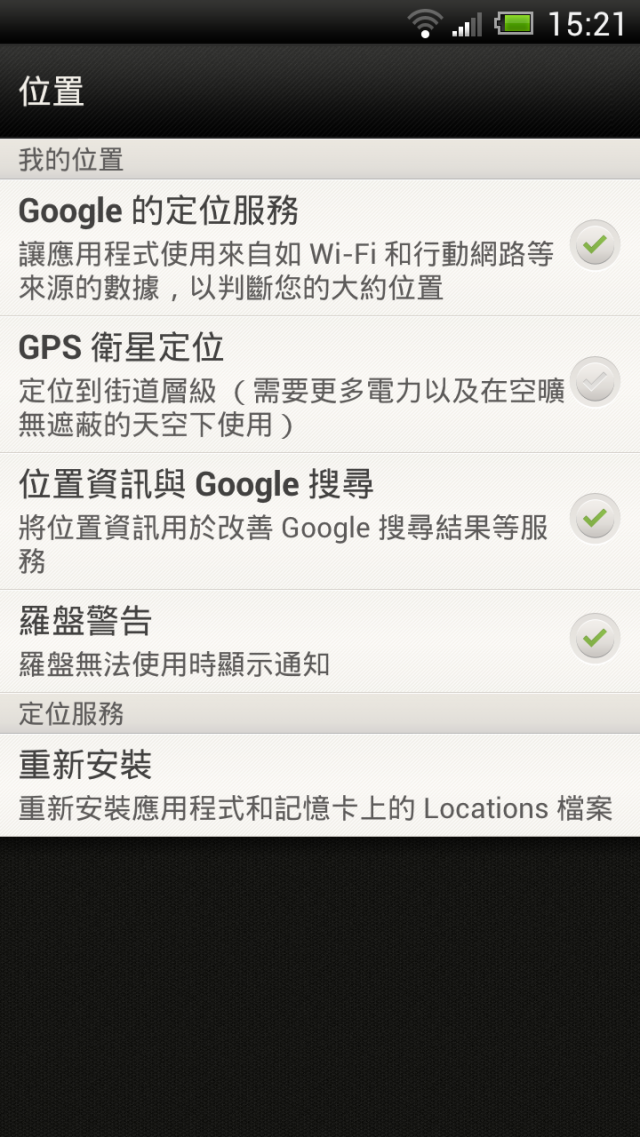This screenshot has height=1138, width=640.
Task: Toggle the 位置資訊與 Google 搜尋 checkbox
Action: (594, 519)
